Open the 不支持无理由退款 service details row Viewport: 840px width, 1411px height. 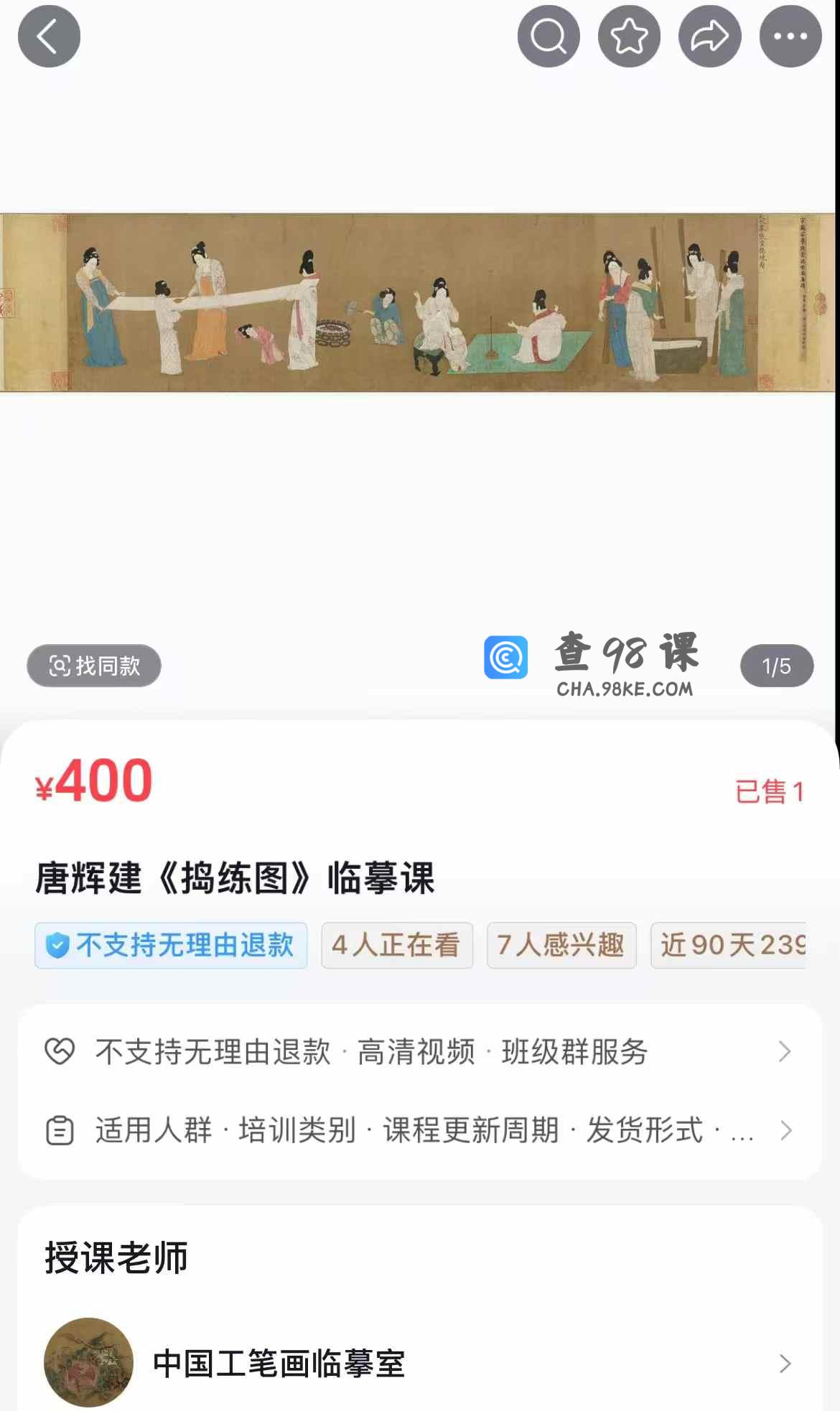419,1052
